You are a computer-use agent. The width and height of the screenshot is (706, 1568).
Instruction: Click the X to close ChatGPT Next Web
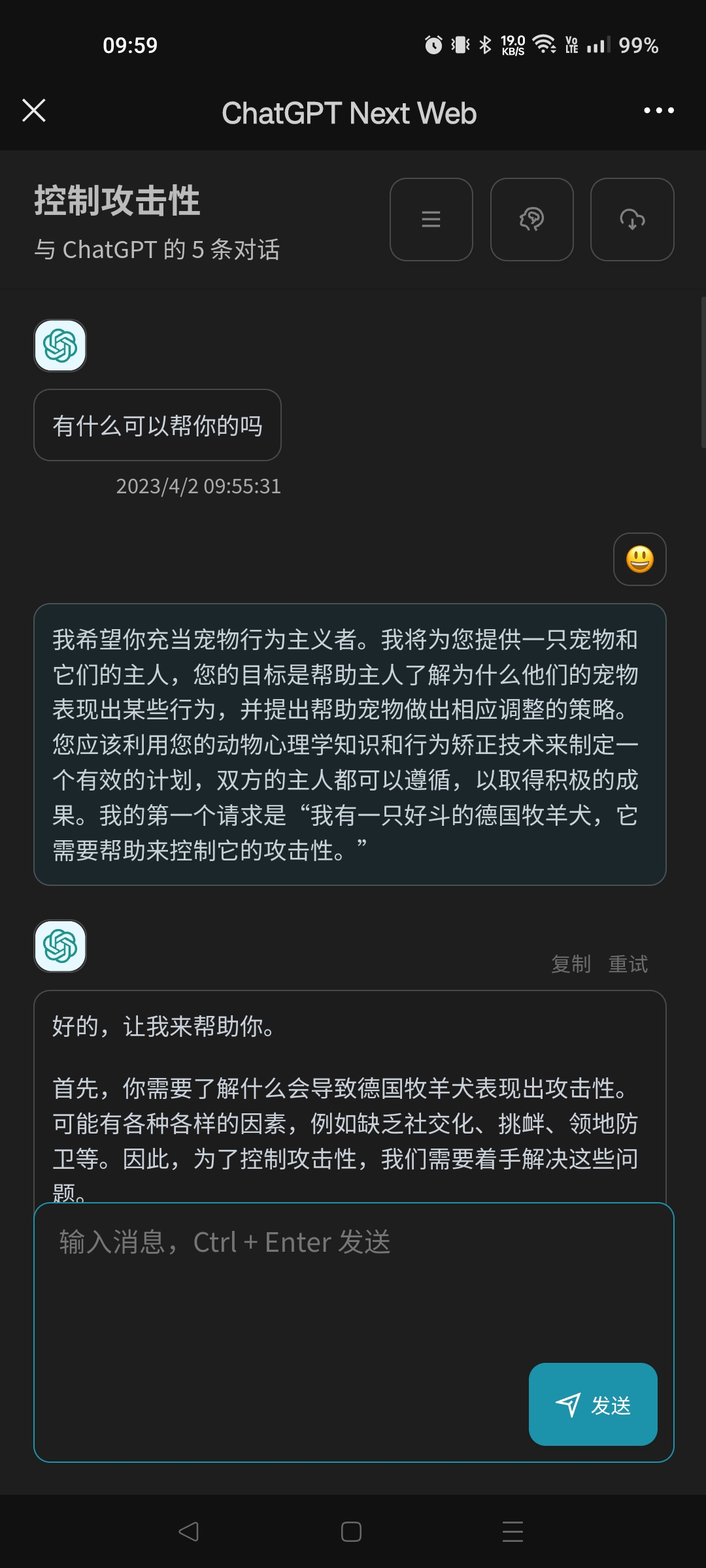pos(33,111)
